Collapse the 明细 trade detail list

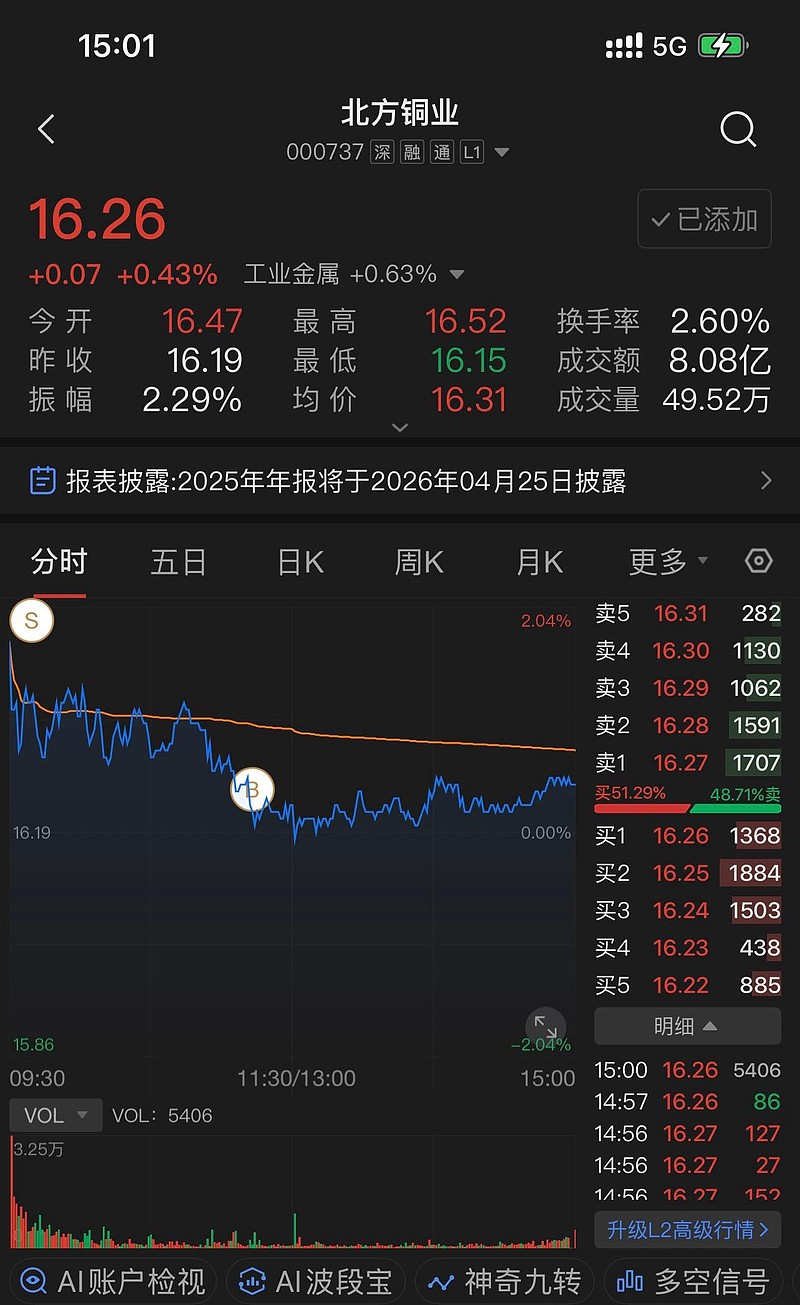click(687, 1026)
